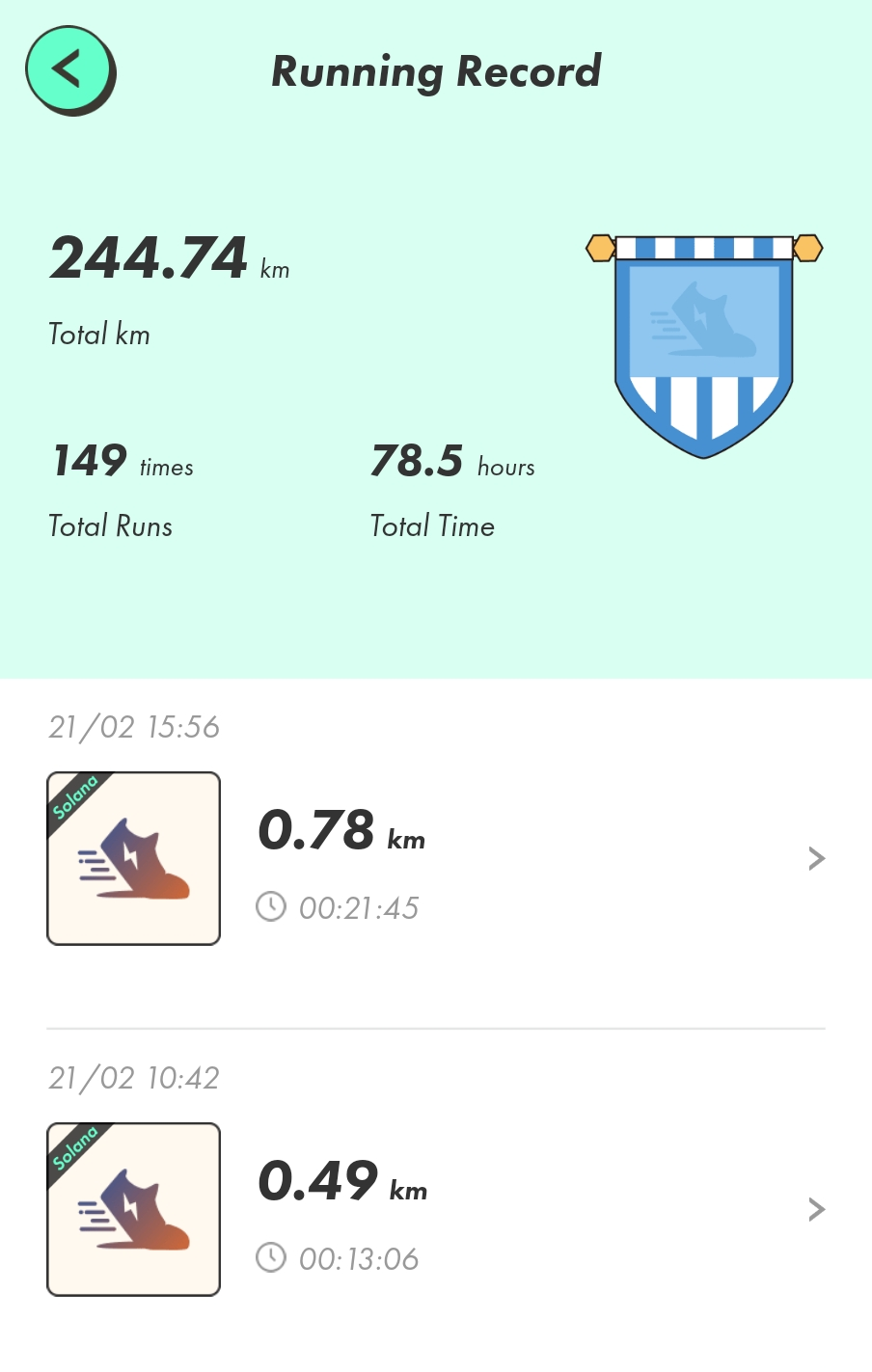
Task: Go back using the green arrow button
Action: point(68,69)
